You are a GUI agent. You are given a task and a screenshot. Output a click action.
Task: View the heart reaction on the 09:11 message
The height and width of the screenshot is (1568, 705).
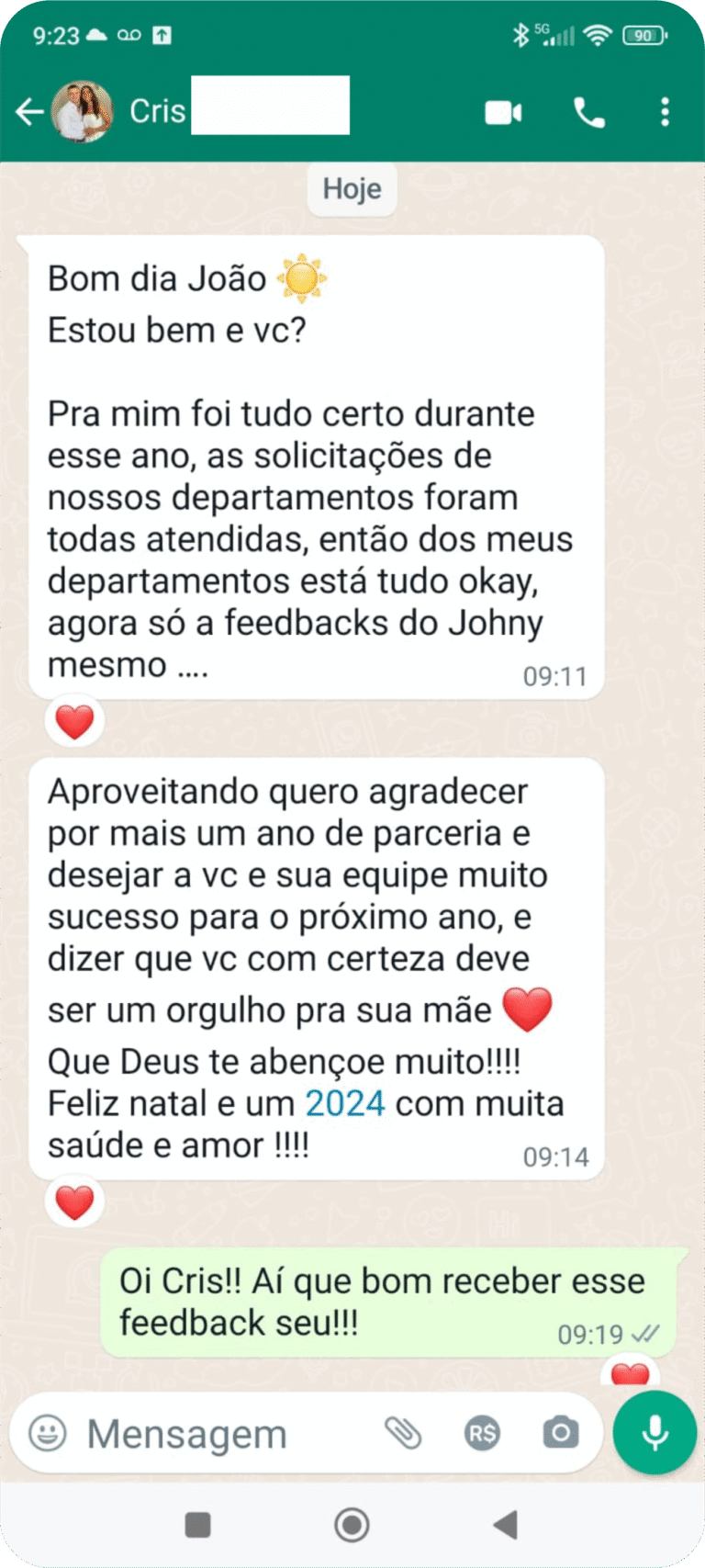74,722
